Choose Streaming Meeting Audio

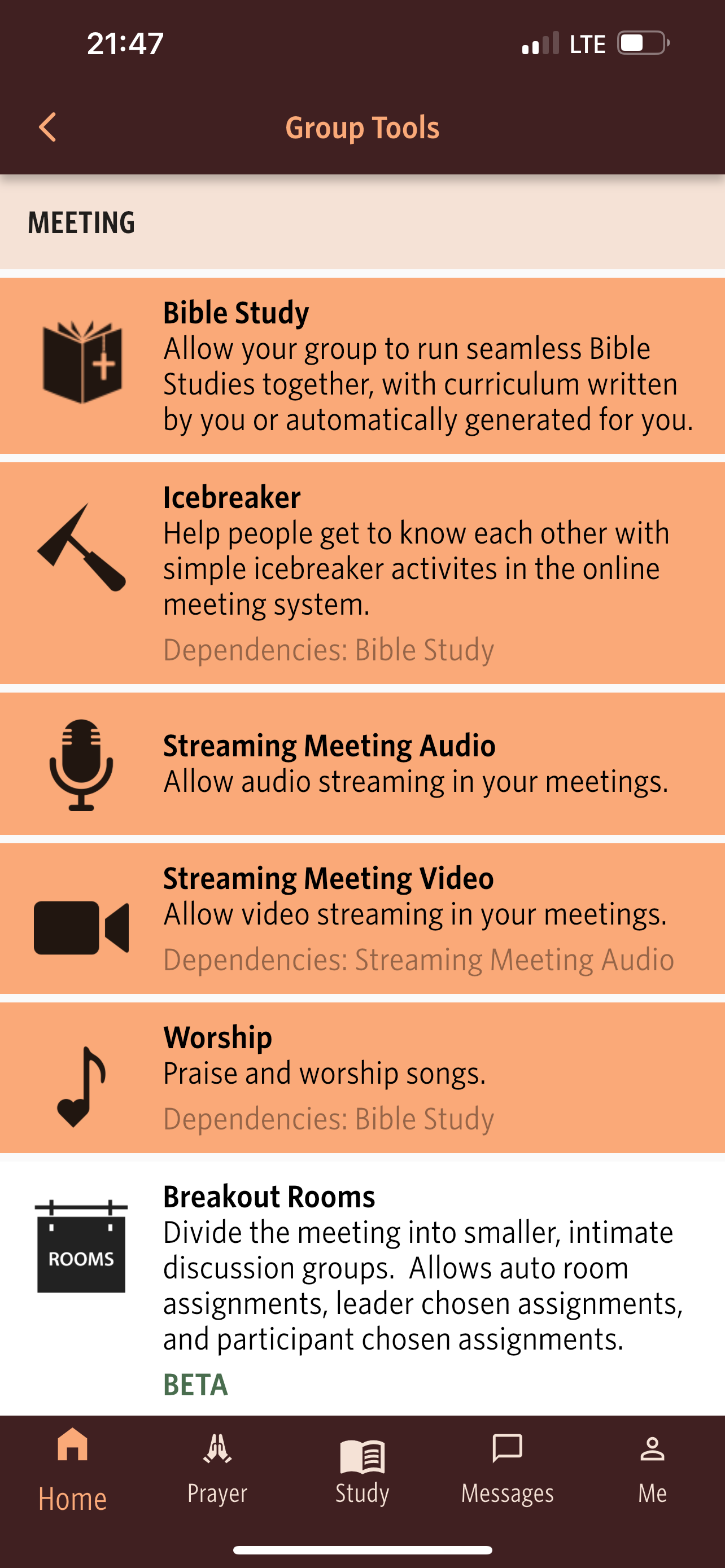coord(363,764)
